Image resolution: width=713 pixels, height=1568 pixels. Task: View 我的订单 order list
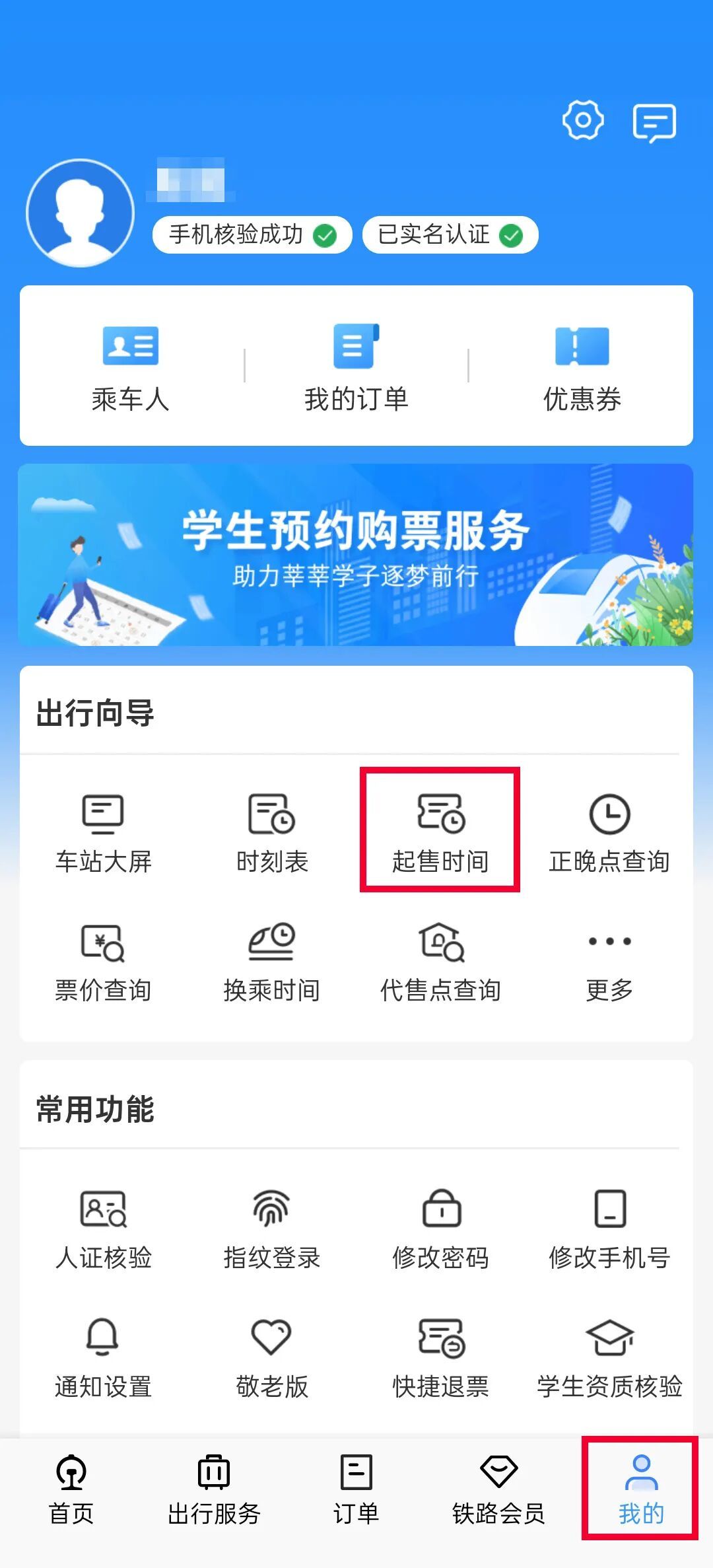[356, 367]
